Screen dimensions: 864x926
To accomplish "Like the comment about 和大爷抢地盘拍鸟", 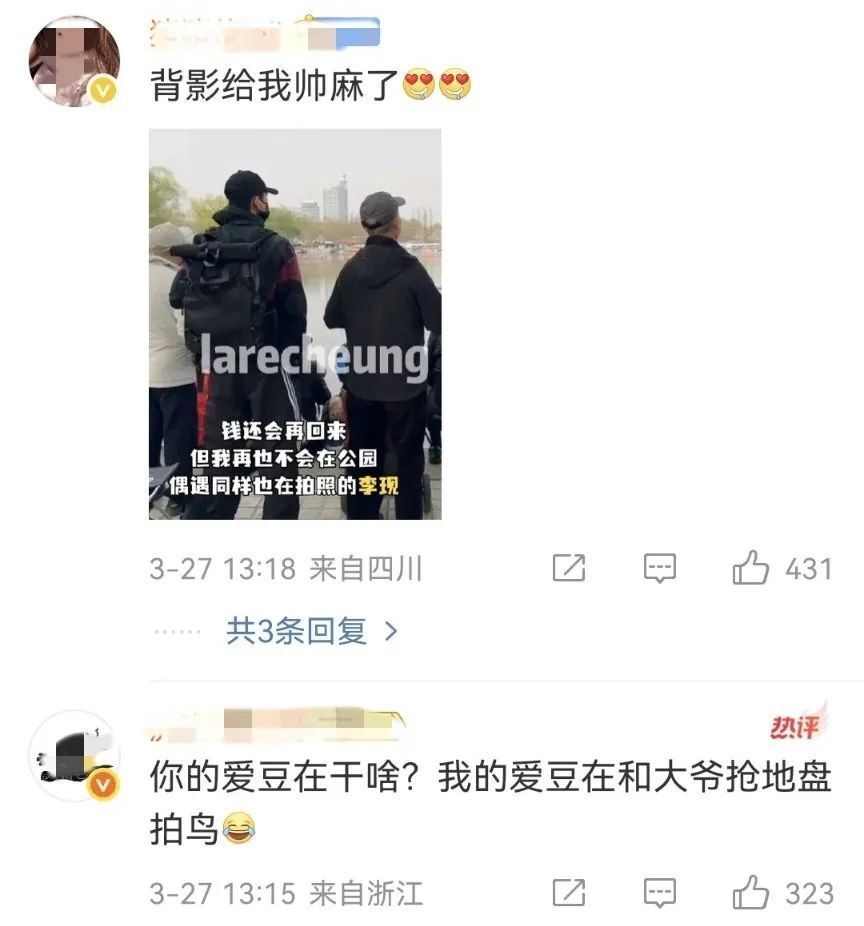I will 751,892.
